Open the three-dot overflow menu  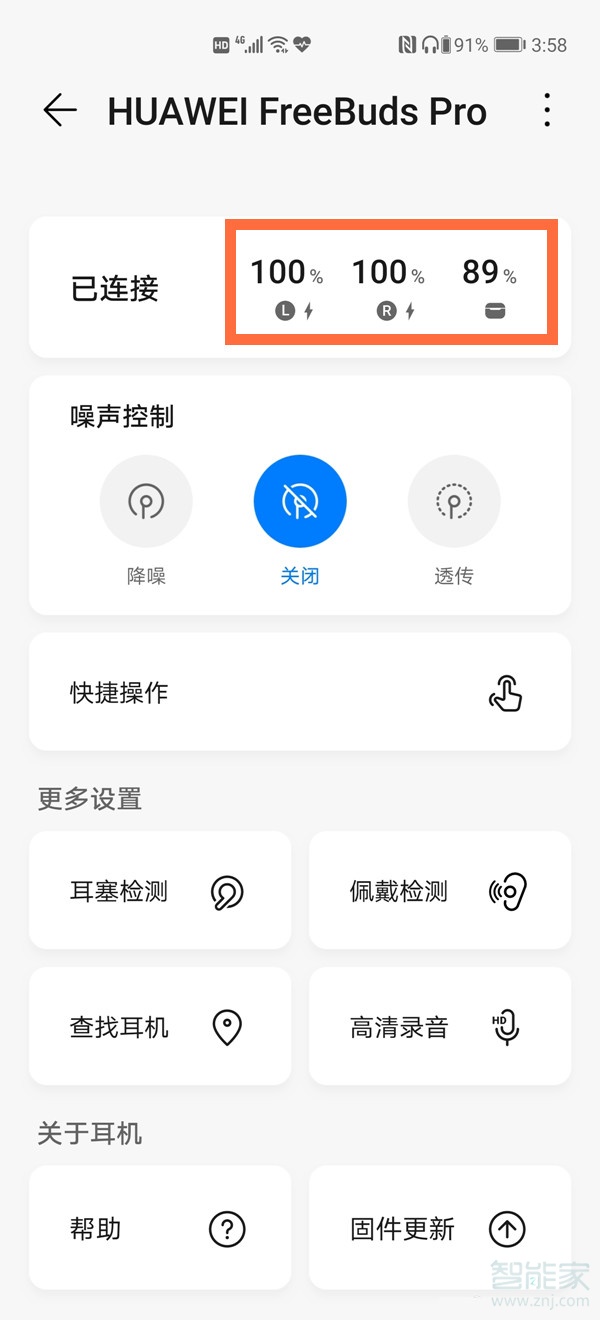coord(547,110)
